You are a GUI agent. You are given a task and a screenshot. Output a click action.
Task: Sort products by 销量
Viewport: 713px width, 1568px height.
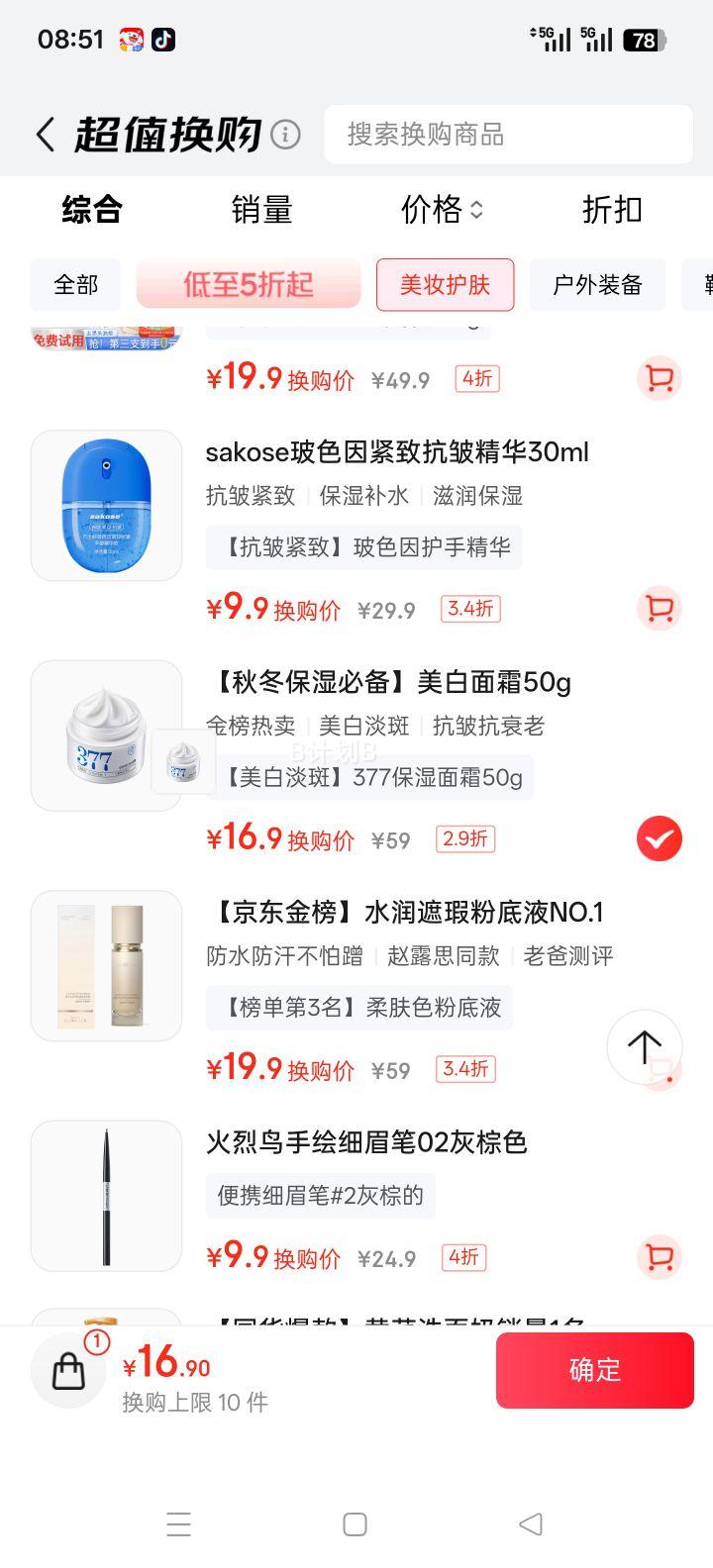(x=261, y=210)
